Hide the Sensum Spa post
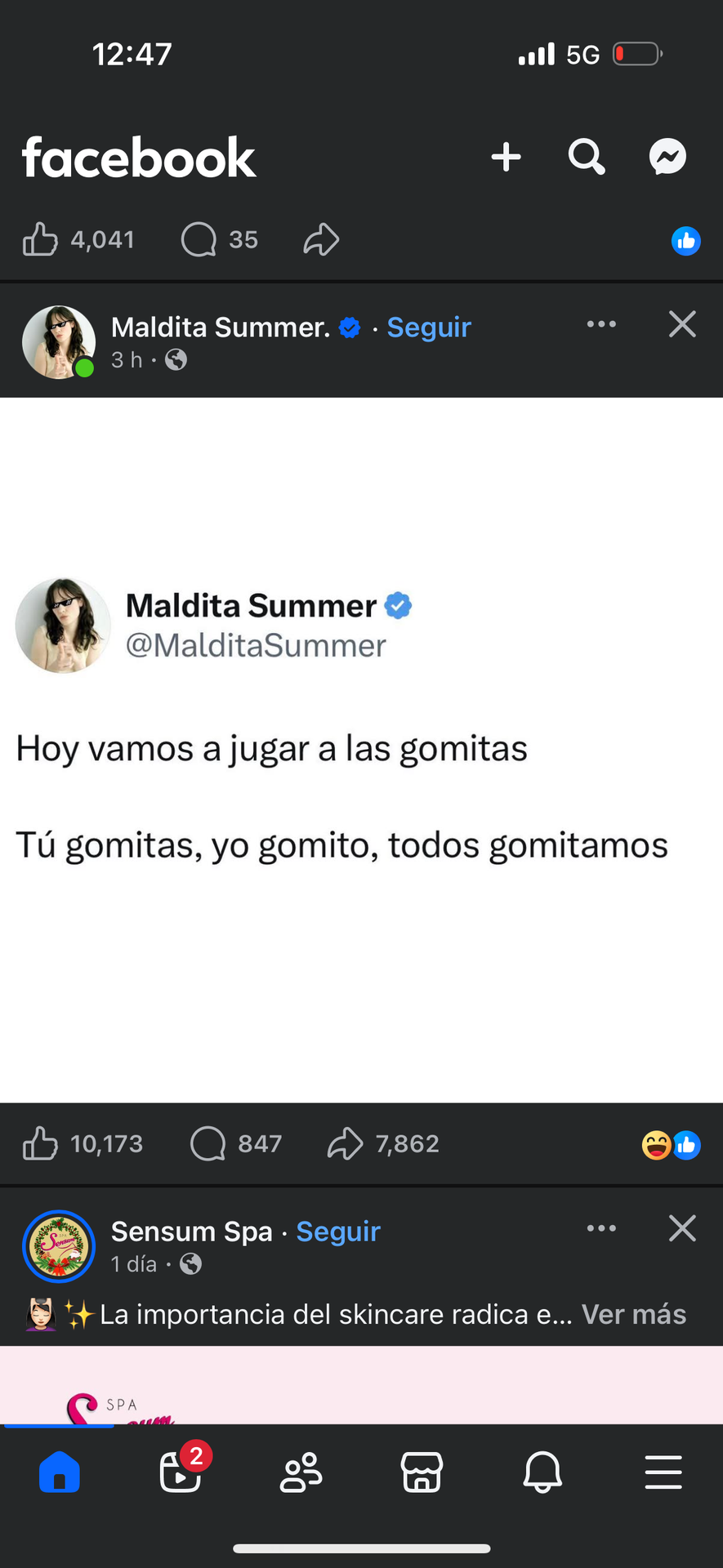Screen dimensions: 723x1568 682,1228
